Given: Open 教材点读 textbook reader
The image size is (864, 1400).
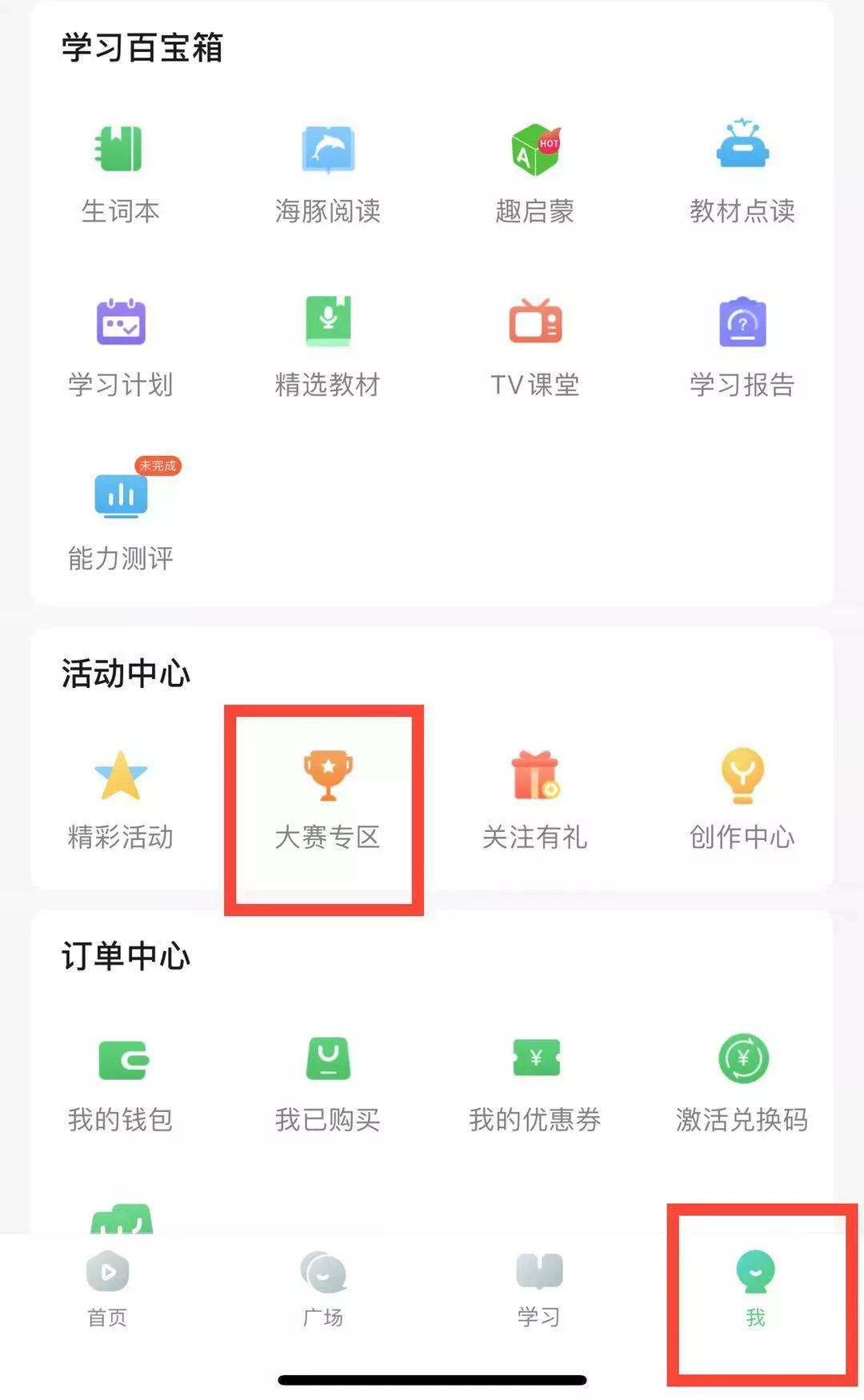Looking at the screenshot, I should (x=742, y=170).
